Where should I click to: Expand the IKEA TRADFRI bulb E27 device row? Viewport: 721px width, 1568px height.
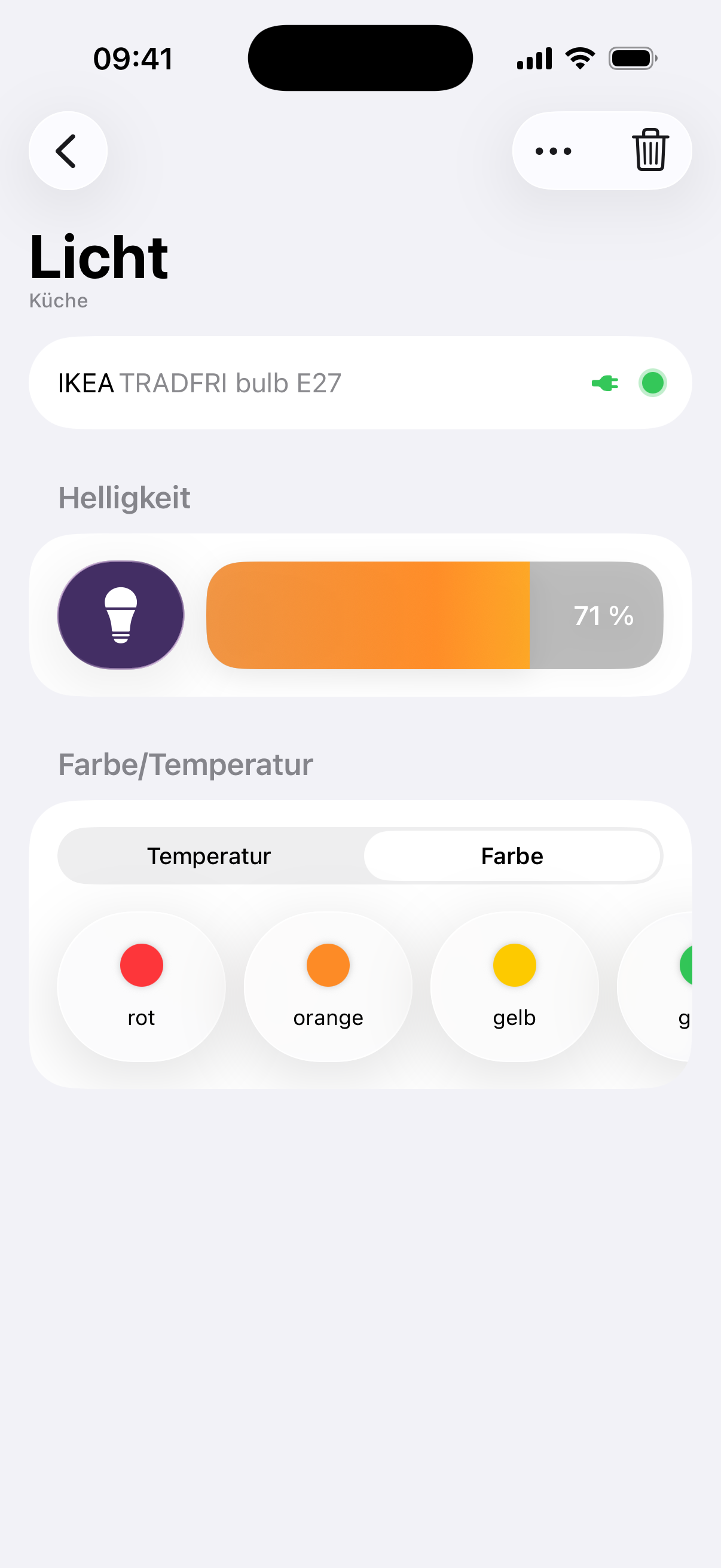click(360, 382)
